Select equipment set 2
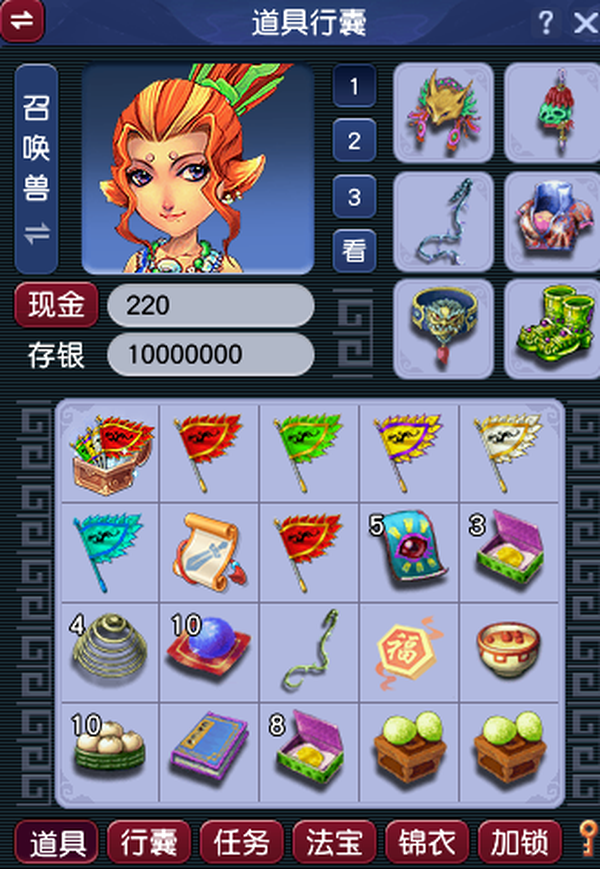This screenshot has height=869, width=600. pos(354,141)
